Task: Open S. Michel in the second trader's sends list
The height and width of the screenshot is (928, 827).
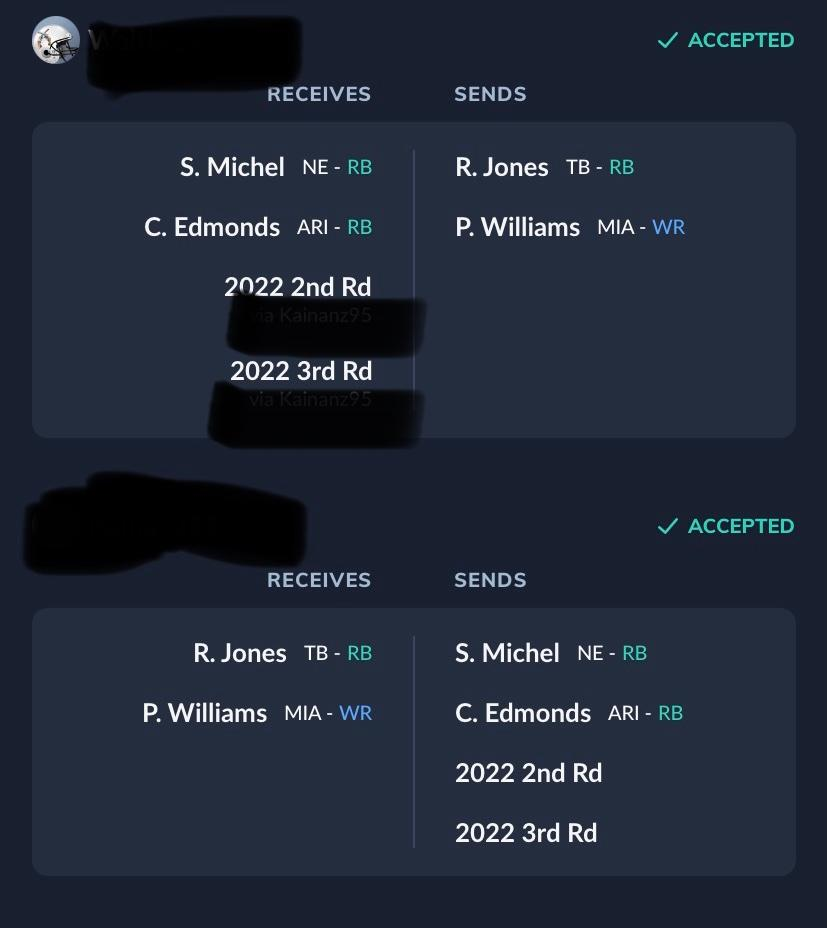Action: tap(507, 653)
